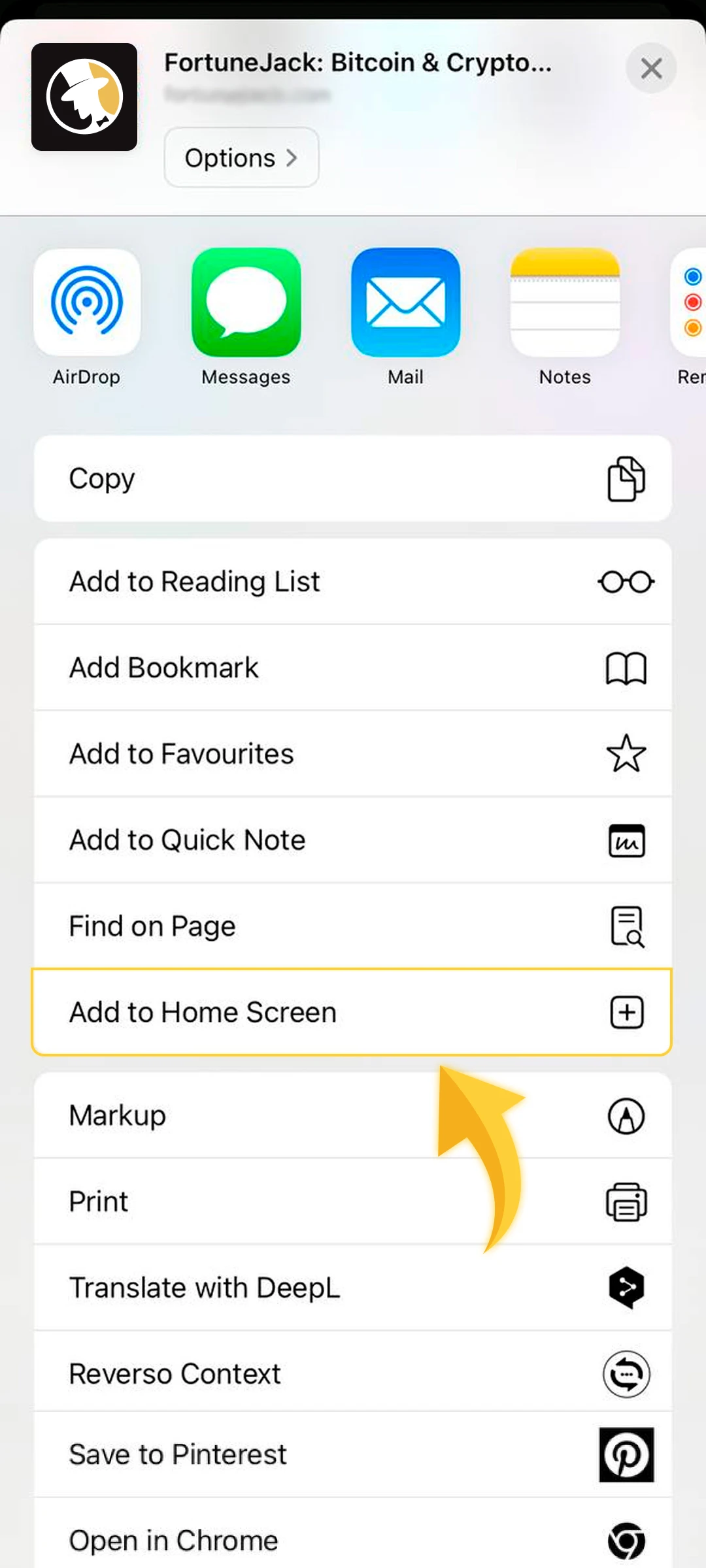Select the Markup pen icon
Screen dimensions: 706x1568
point(626,1116)
